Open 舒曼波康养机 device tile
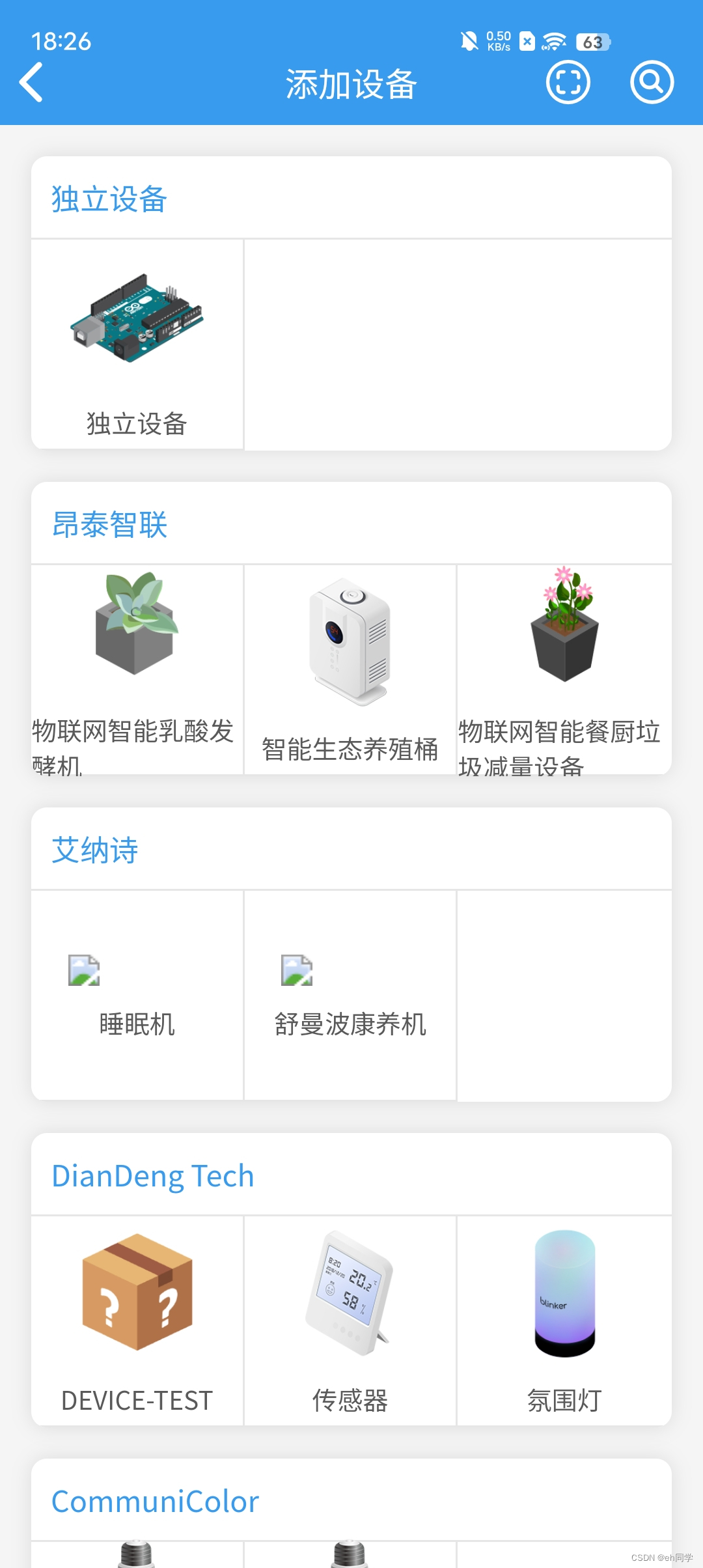 pyautogui.click(x=350, y=995)
